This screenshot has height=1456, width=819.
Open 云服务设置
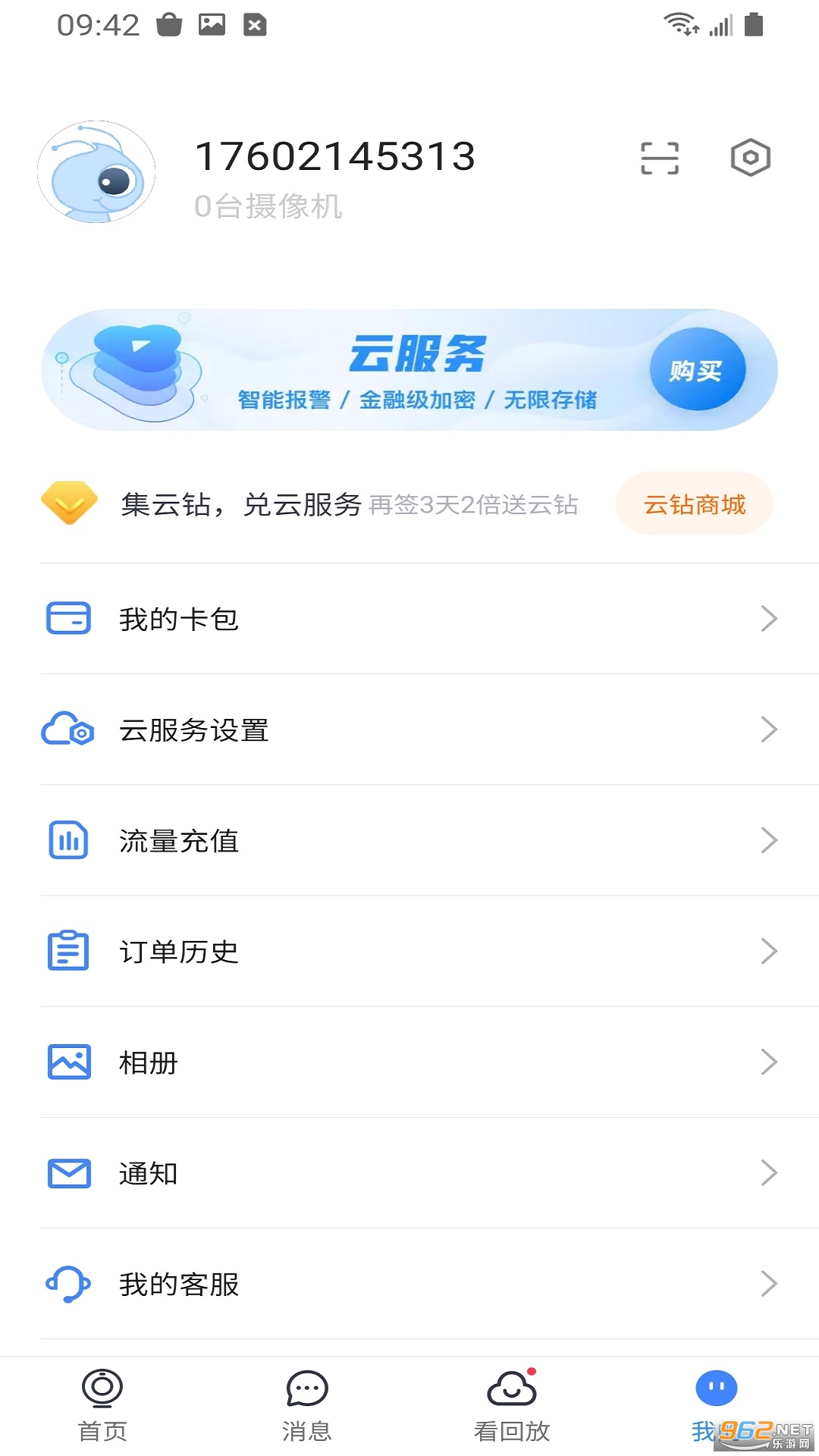pyautogui.click(x=409, y=730)
